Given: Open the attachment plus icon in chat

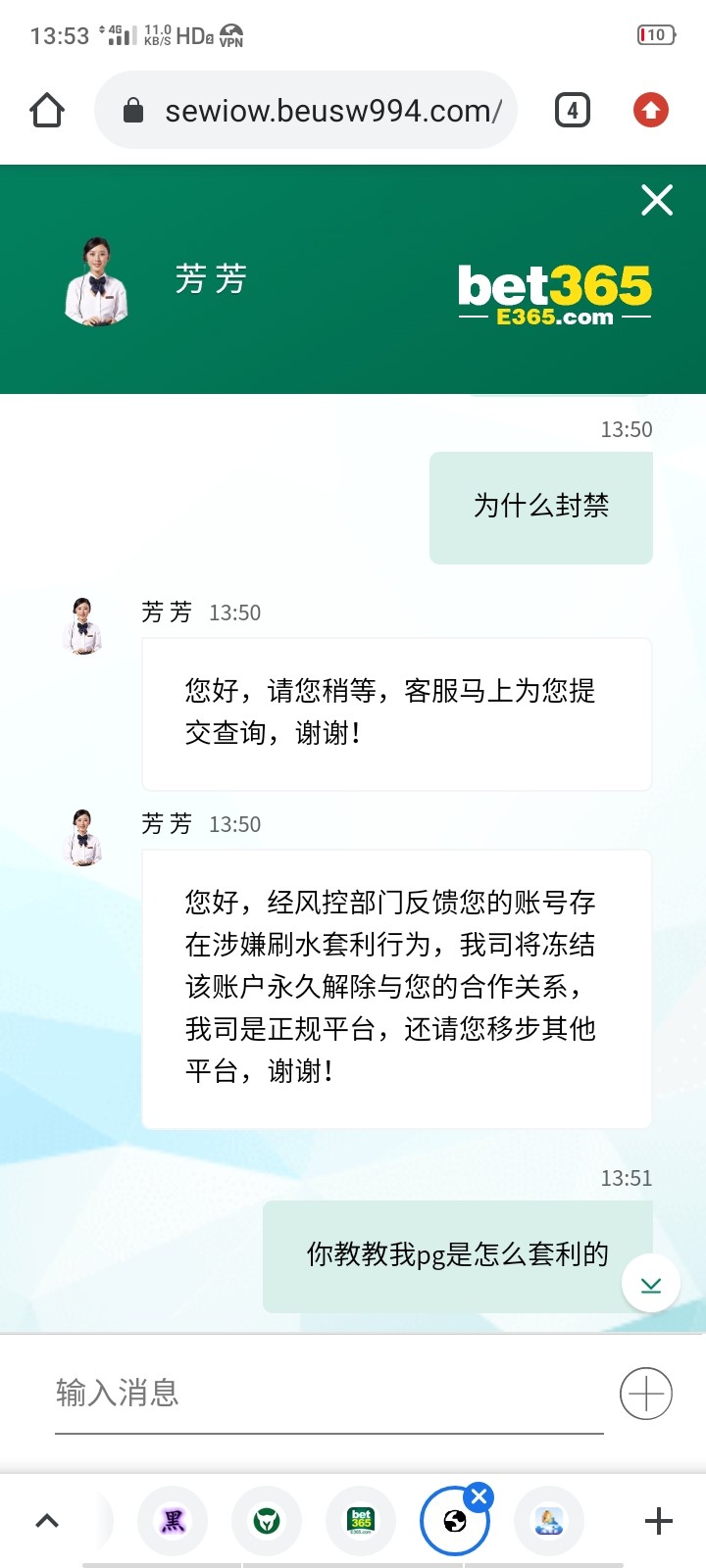Looking at the screenshot, I should pyautogui.click(x=644, y=1394).
